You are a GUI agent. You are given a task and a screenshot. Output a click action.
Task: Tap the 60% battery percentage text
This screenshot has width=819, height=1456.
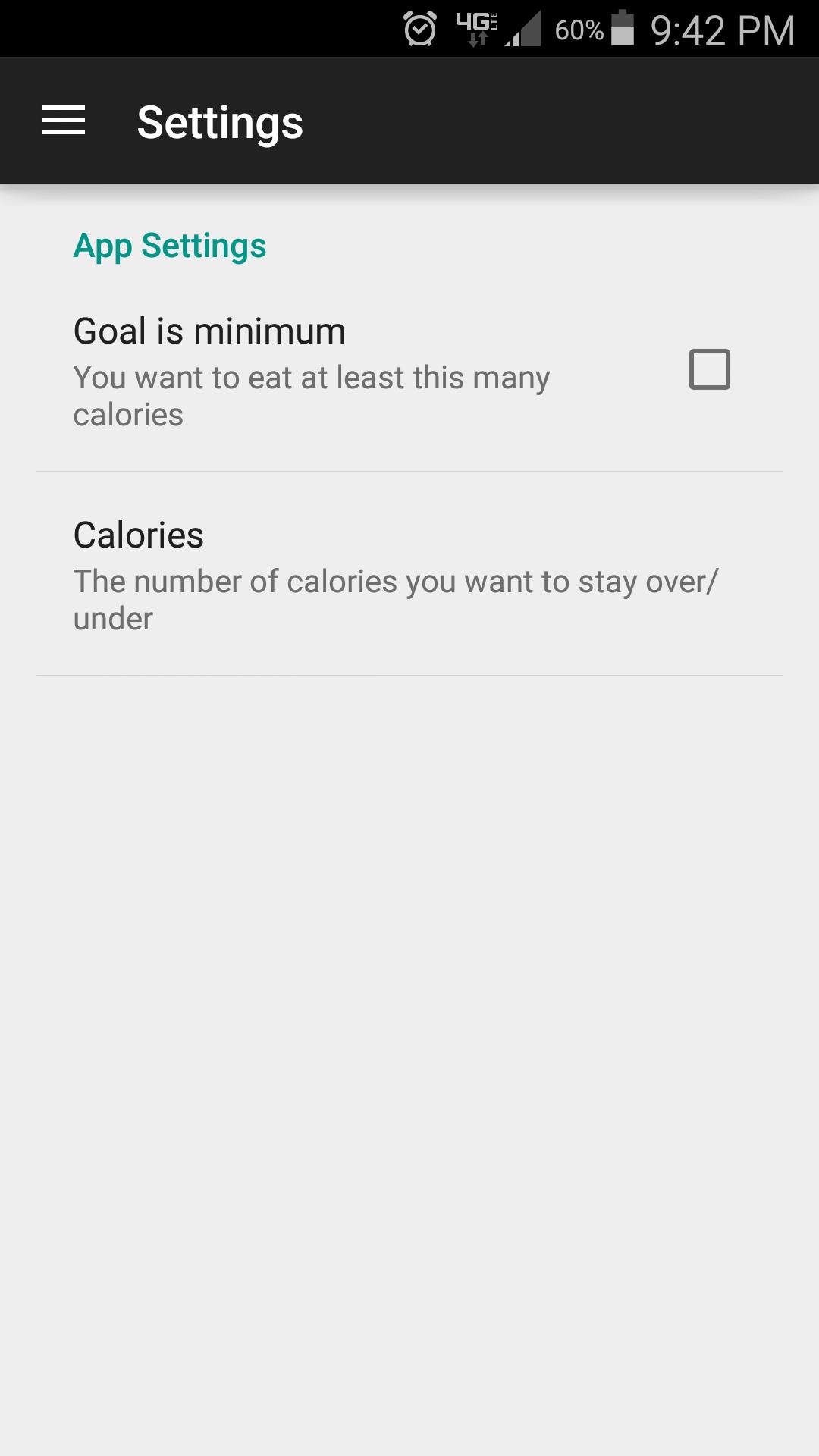click(x=579, y=30)
